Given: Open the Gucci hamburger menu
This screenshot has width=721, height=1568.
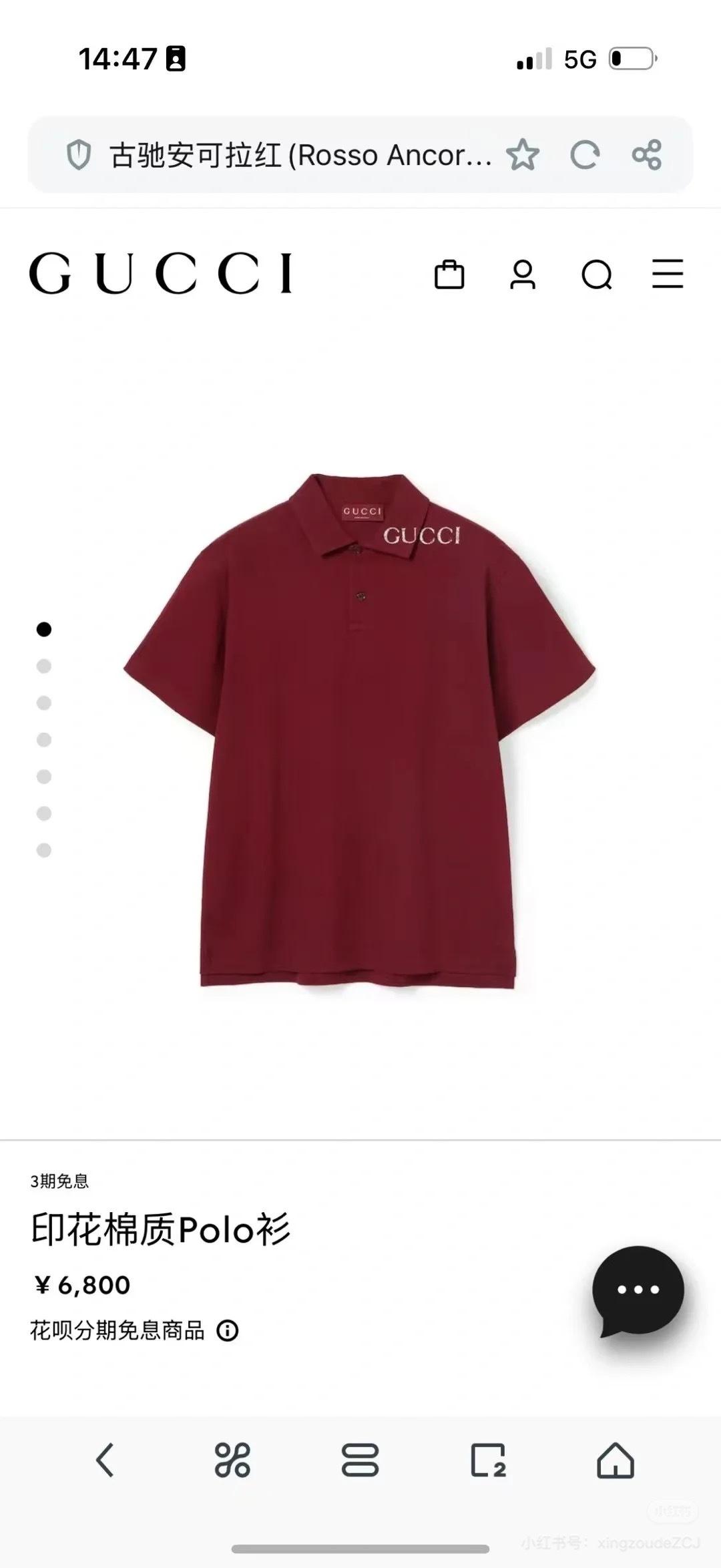Looking at the screenshot, I should click(668, 274).
